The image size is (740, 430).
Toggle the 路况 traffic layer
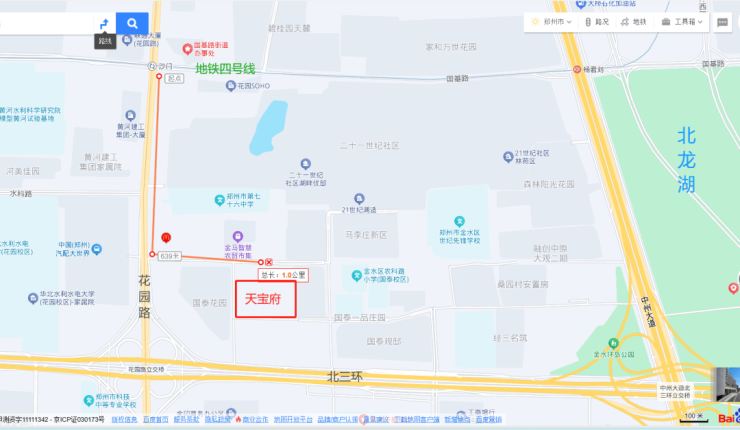pyautogui.click(x=596, y=21)
